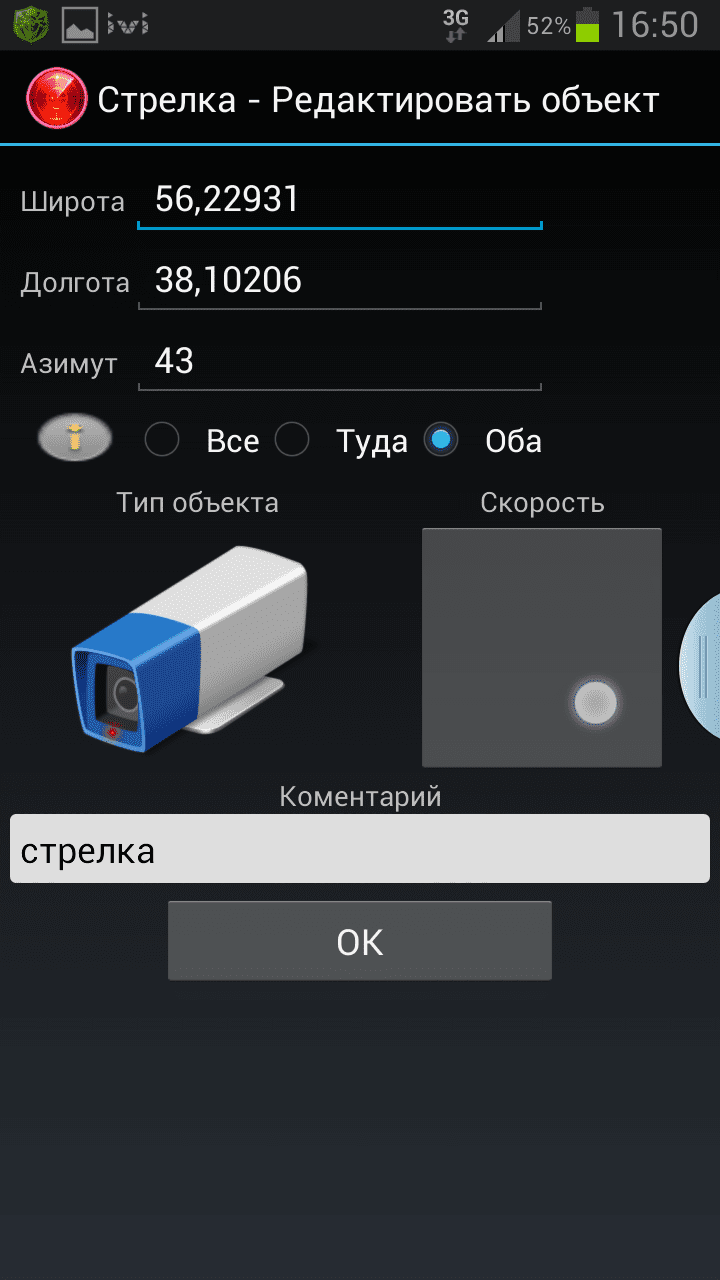Choose the Туда direction option
Viewport: 720px width, 1280px height.
click(x=292, y=440)
